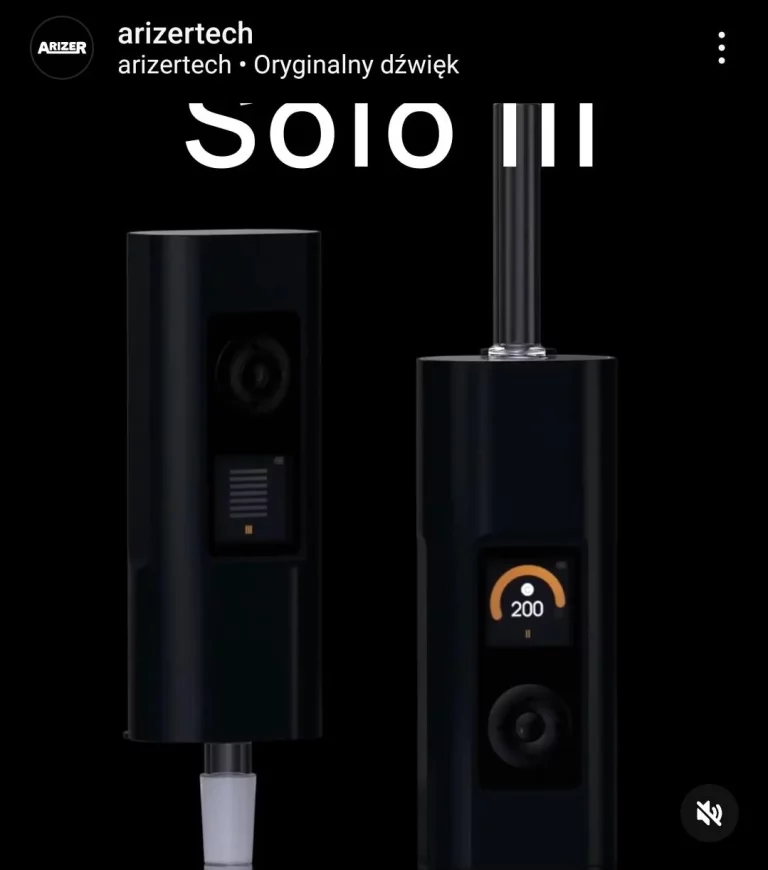This screenshot has width=768, height=870.
Task: Open the post's three-dot overflow menu
Action: pos(721,48)
